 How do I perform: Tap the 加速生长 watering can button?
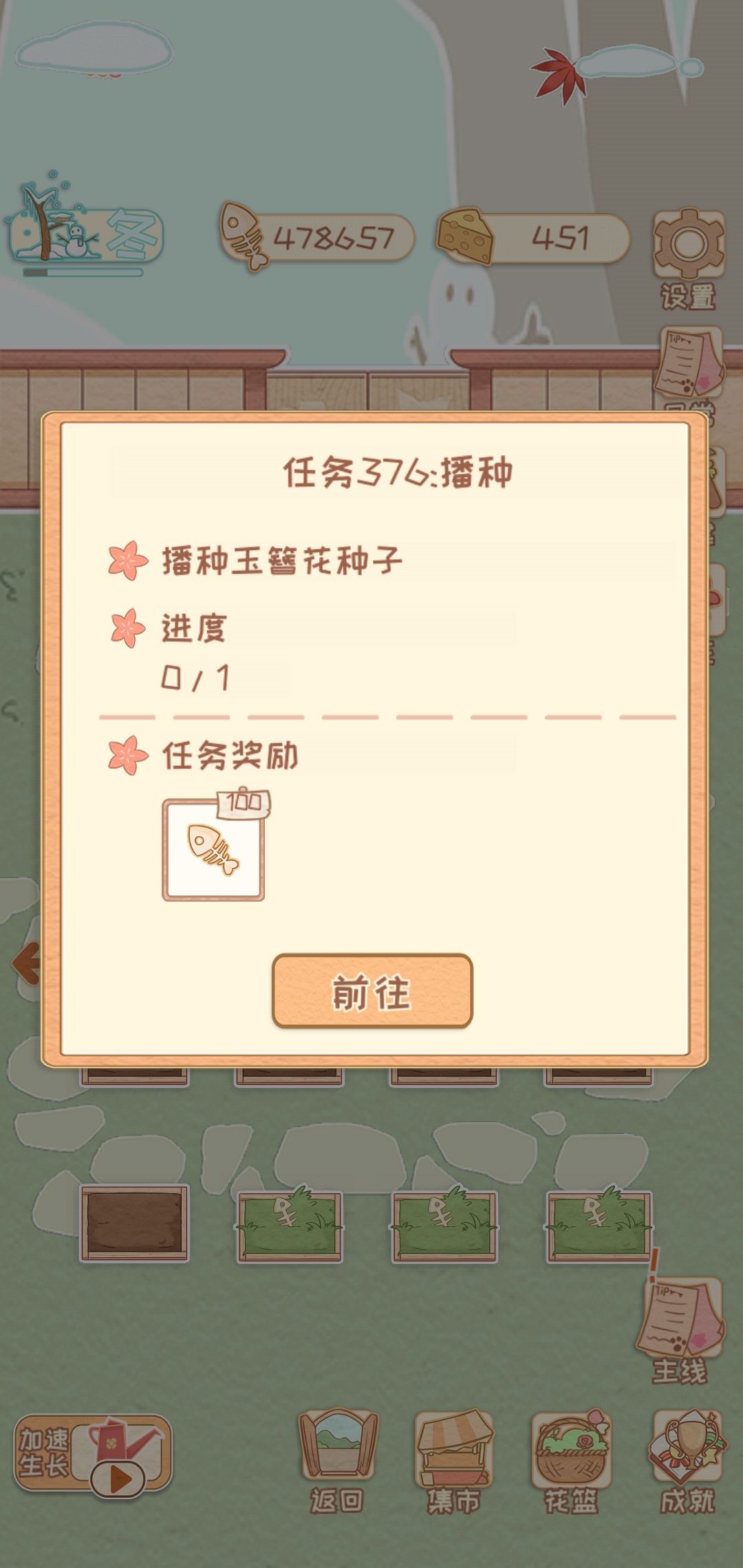(x=93, y=1453)
